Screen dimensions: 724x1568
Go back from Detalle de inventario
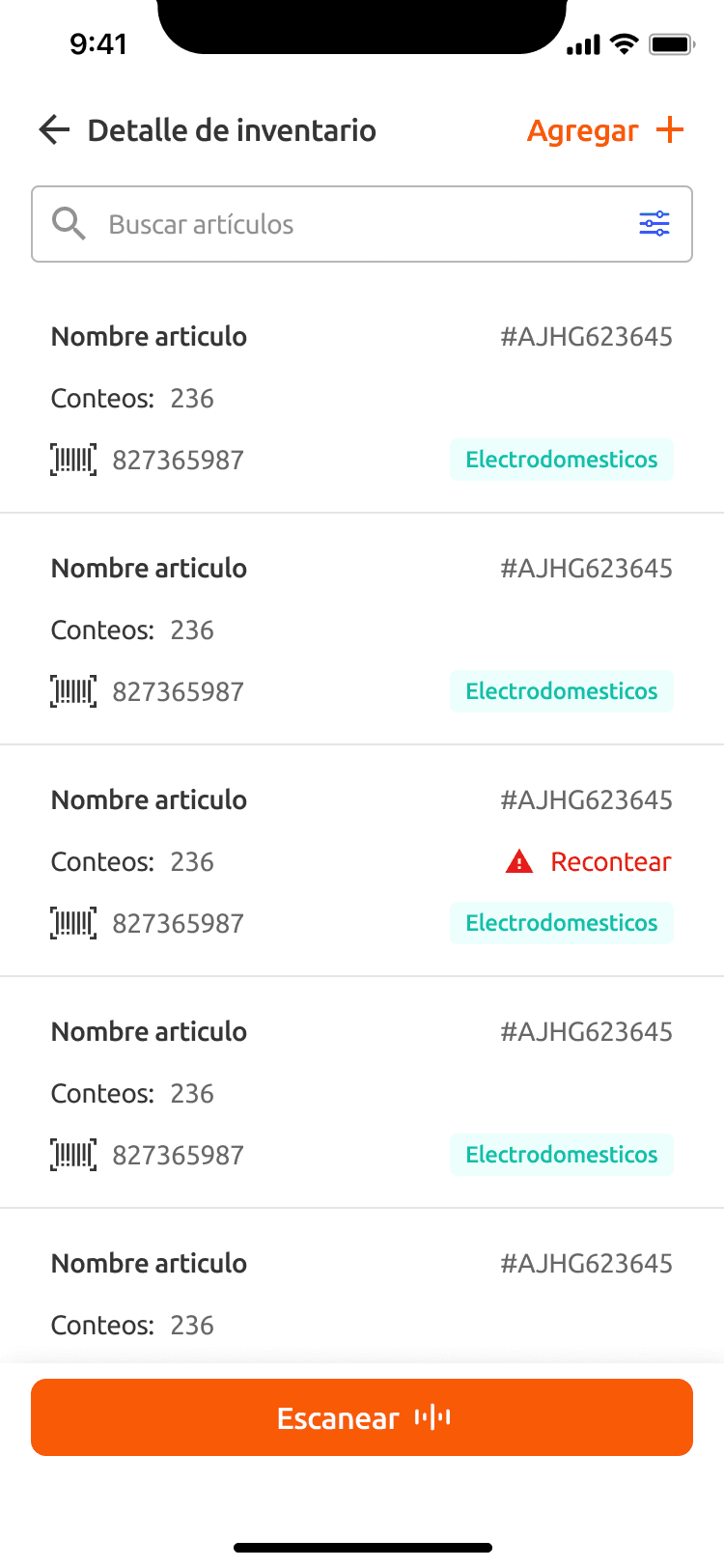pyautogui.click(x=55, y=130)
